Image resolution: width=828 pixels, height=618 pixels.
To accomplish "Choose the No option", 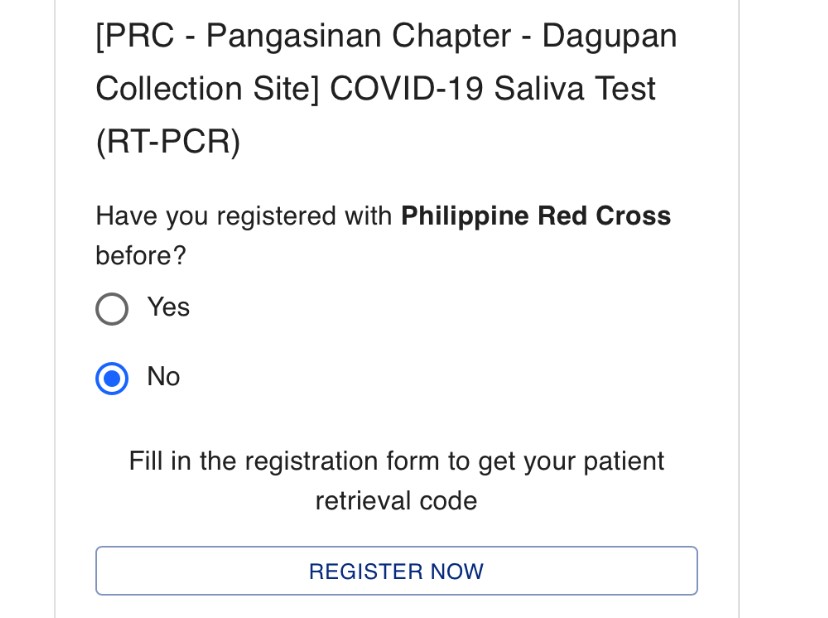I will (x=112, y=379).
